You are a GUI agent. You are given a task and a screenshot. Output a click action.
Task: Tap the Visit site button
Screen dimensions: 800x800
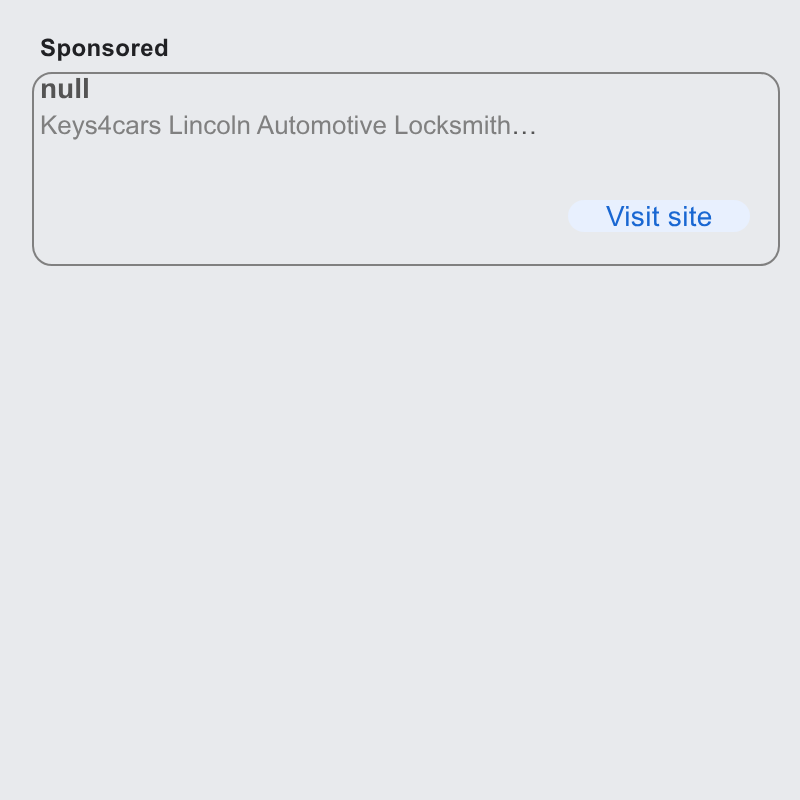659,216
